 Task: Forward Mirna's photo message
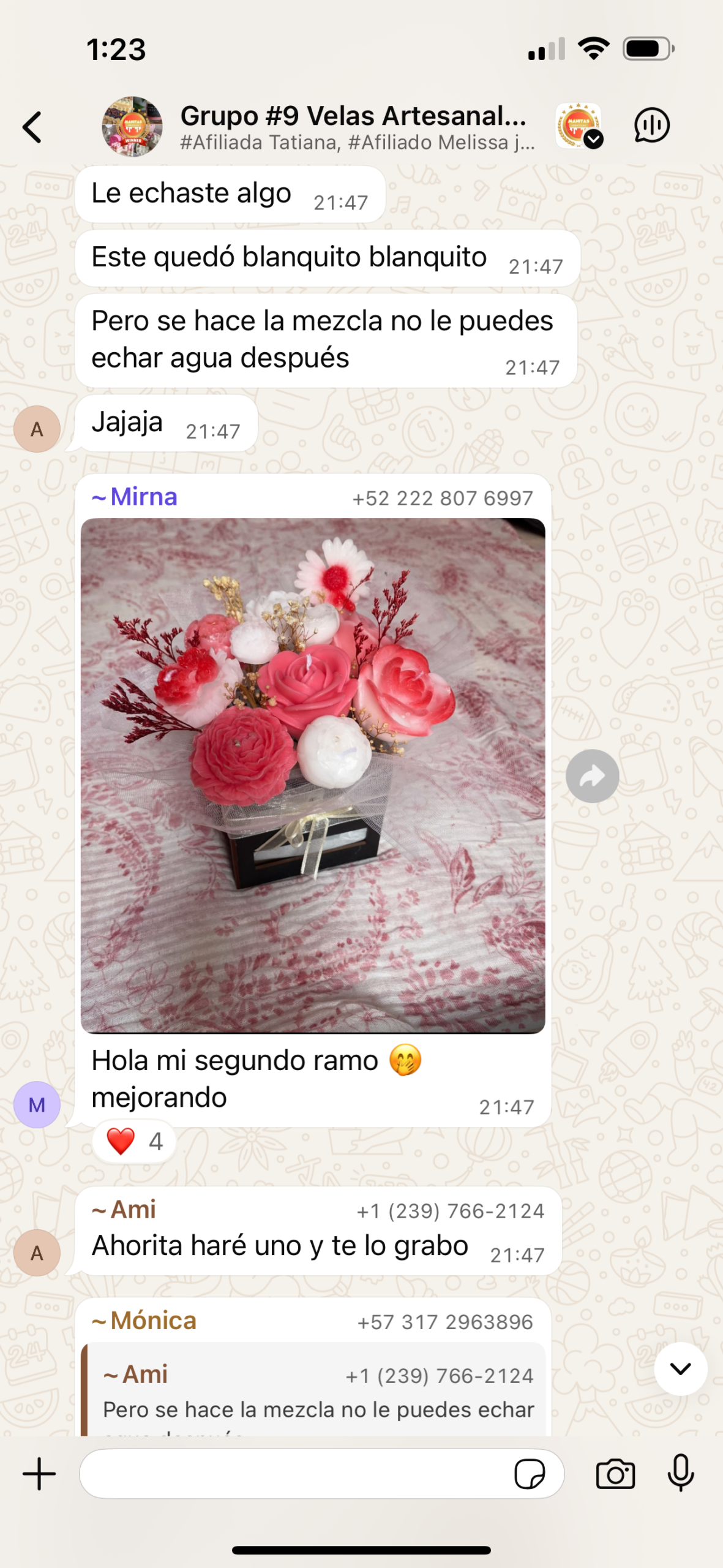(x=592, y=776)
